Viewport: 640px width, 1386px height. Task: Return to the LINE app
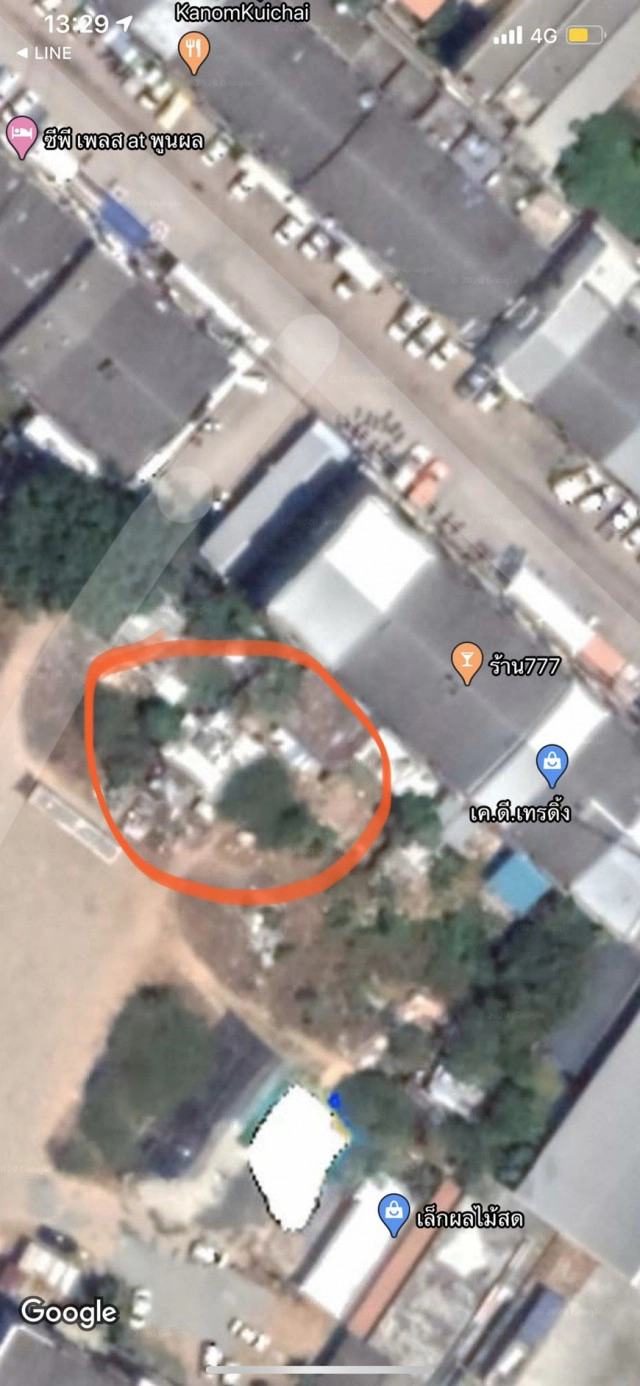click(44, 53)
